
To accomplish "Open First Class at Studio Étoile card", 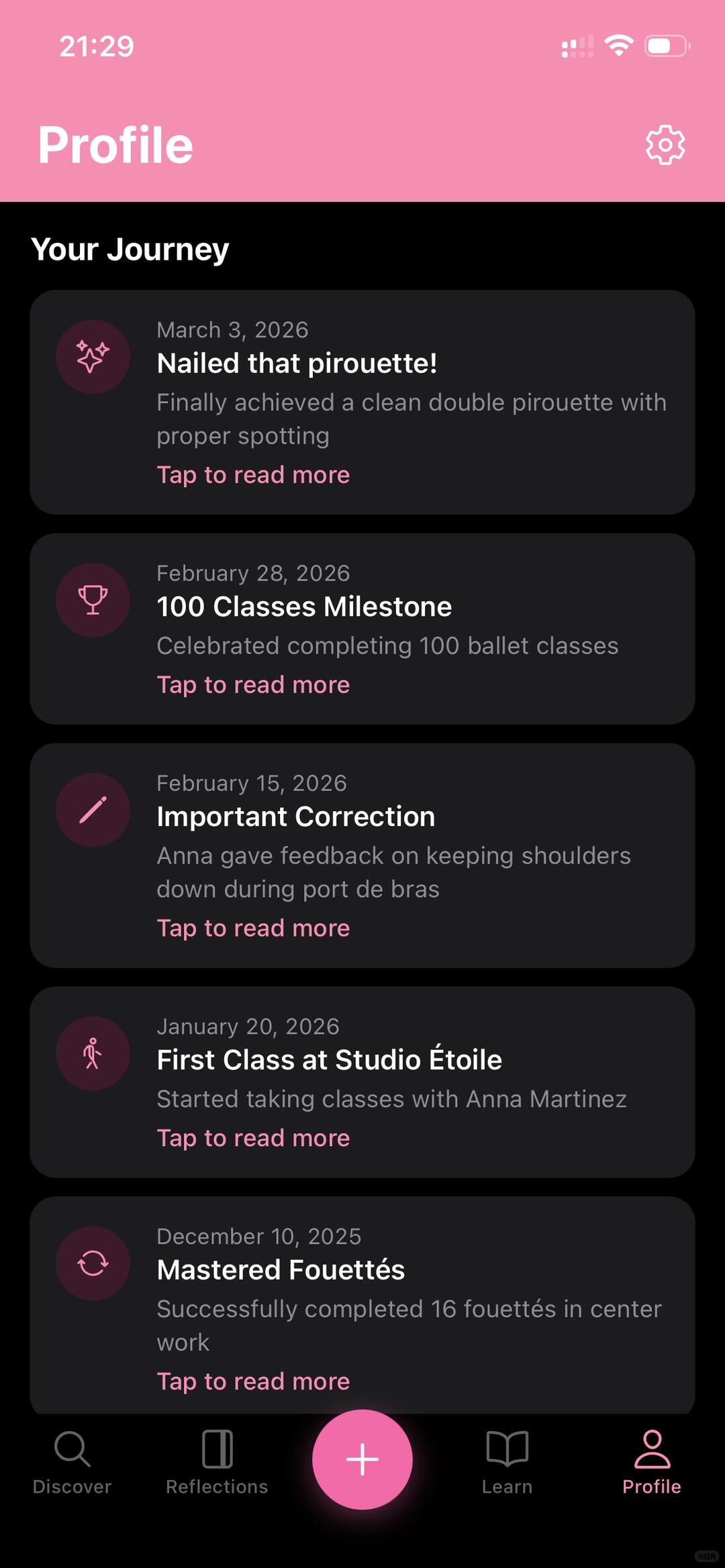I will point(362,1082).
